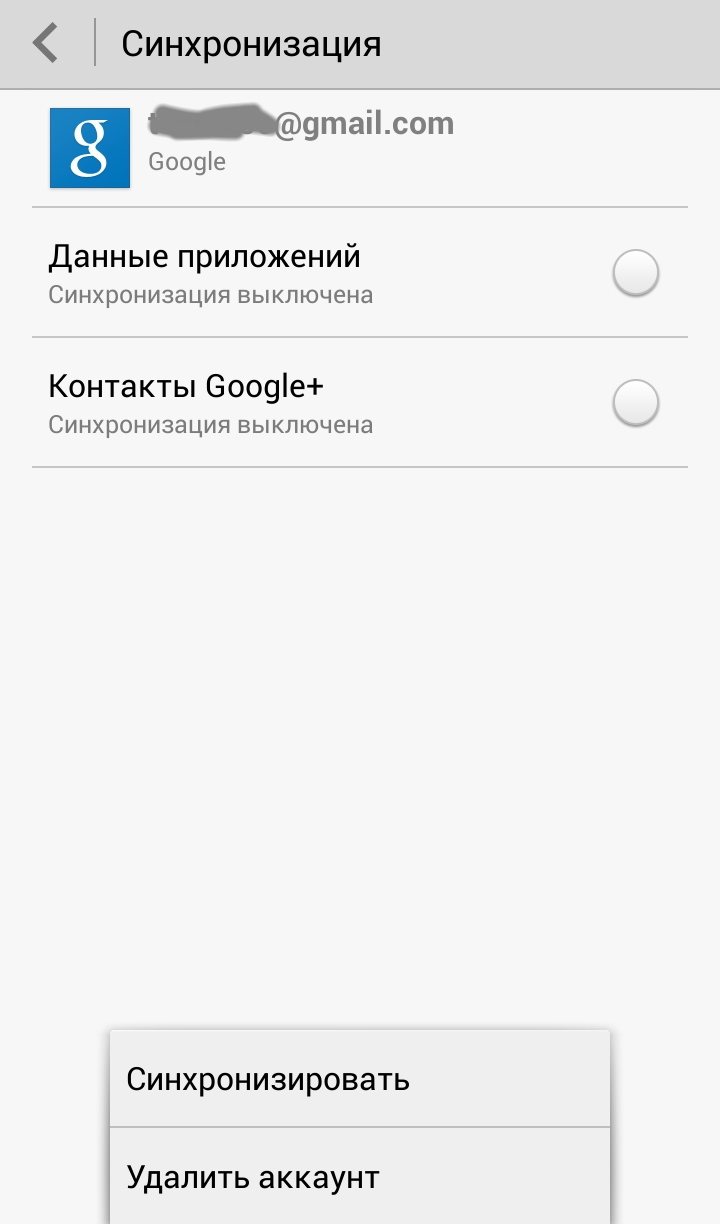
Task: Go back from the Синхронизация screen
Action: click(46, 44)
